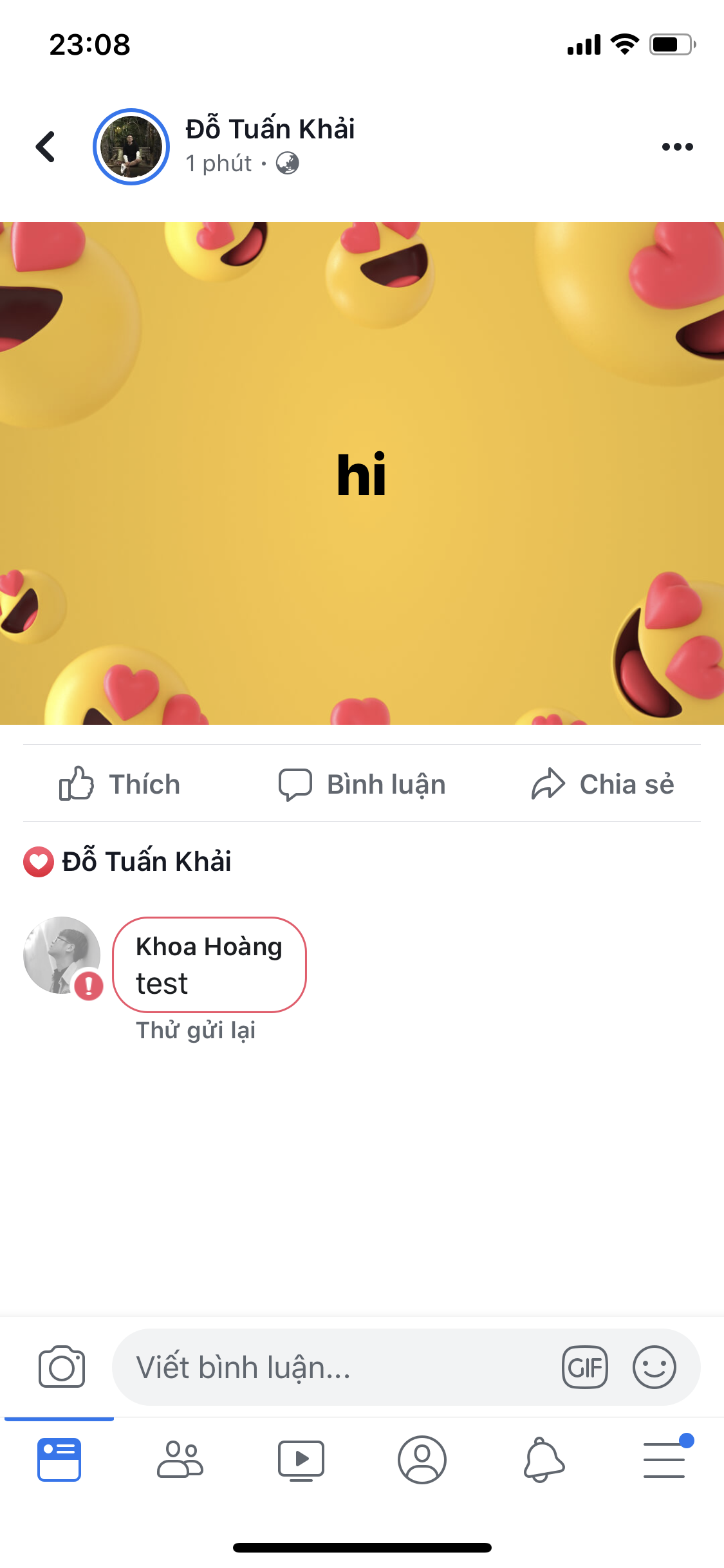Like the post with Thích
Image resolution: width=724 pixels, height=1568 pixels.
point(120,784)
